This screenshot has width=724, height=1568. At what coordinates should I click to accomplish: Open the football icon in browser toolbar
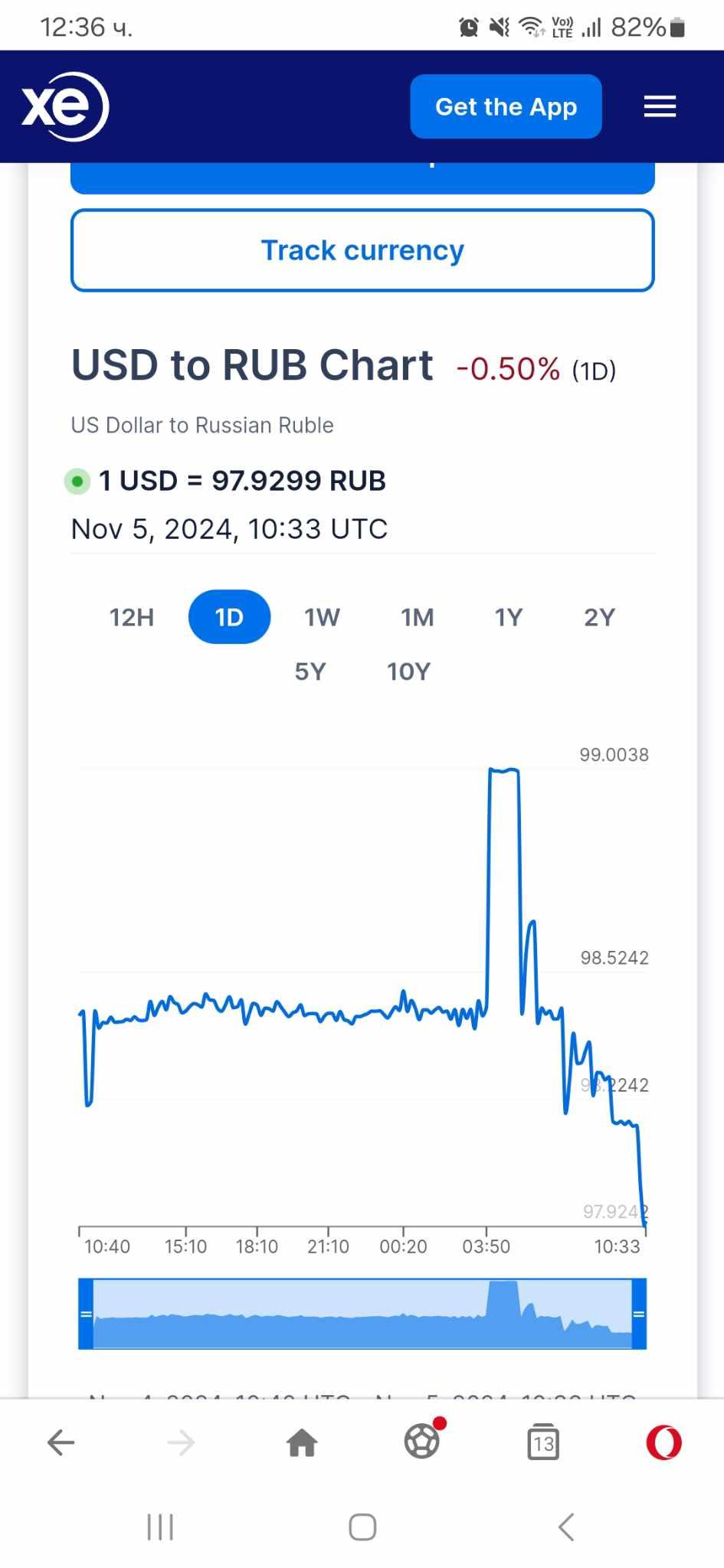423,1442
